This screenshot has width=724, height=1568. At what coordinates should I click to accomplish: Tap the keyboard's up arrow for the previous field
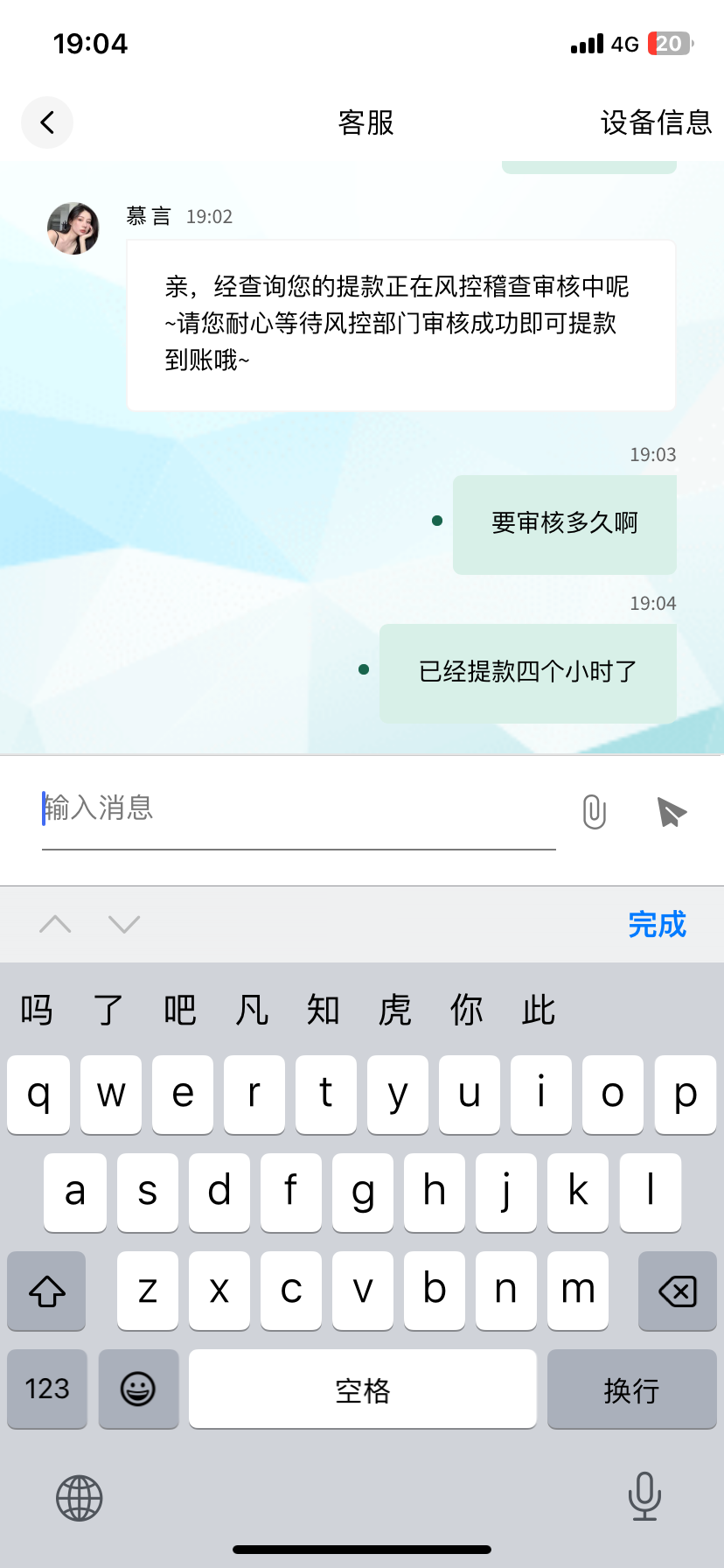(56, 924)
